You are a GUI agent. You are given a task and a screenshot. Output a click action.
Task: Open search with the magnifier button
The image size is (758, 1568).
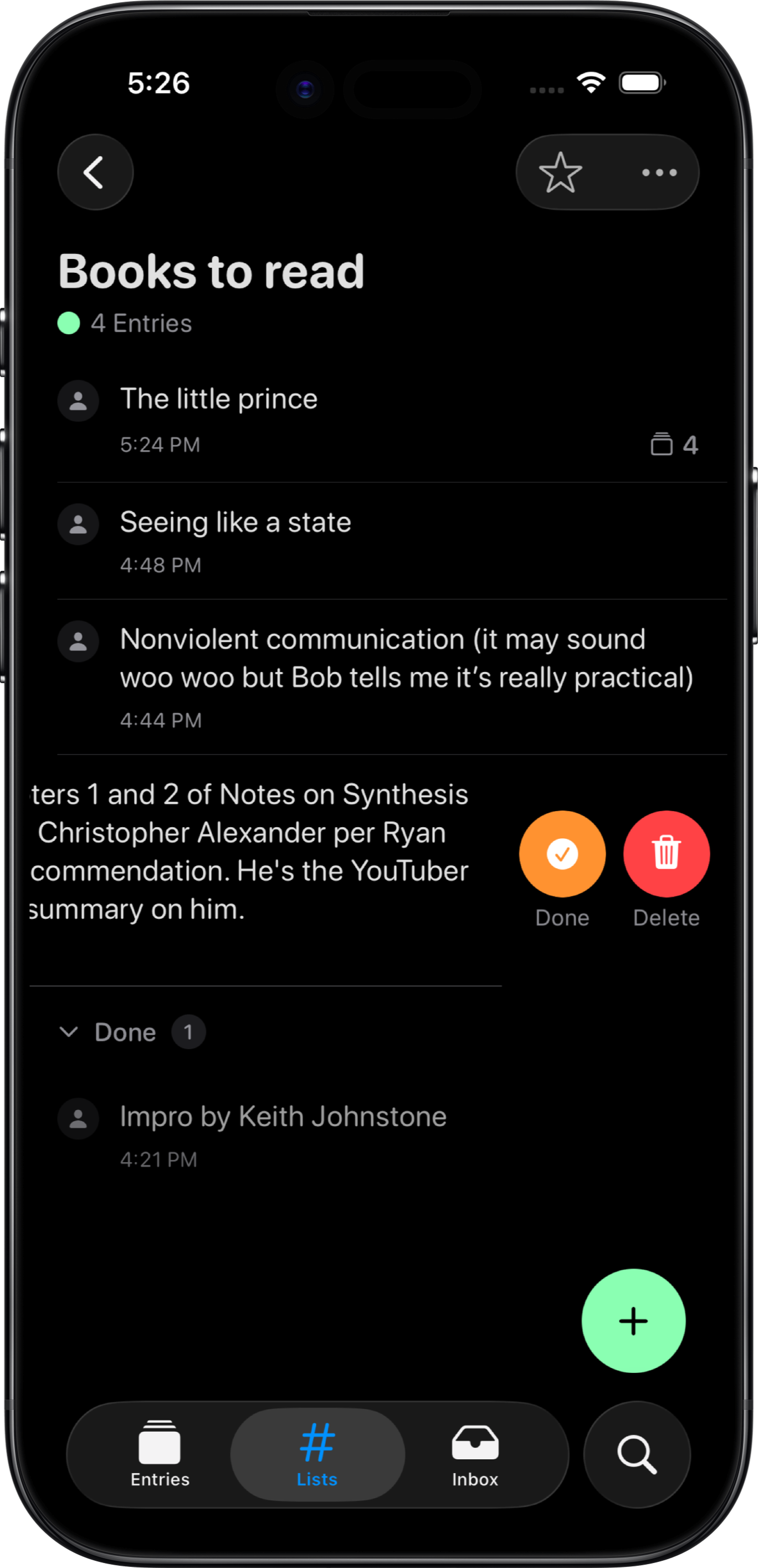636,1454
